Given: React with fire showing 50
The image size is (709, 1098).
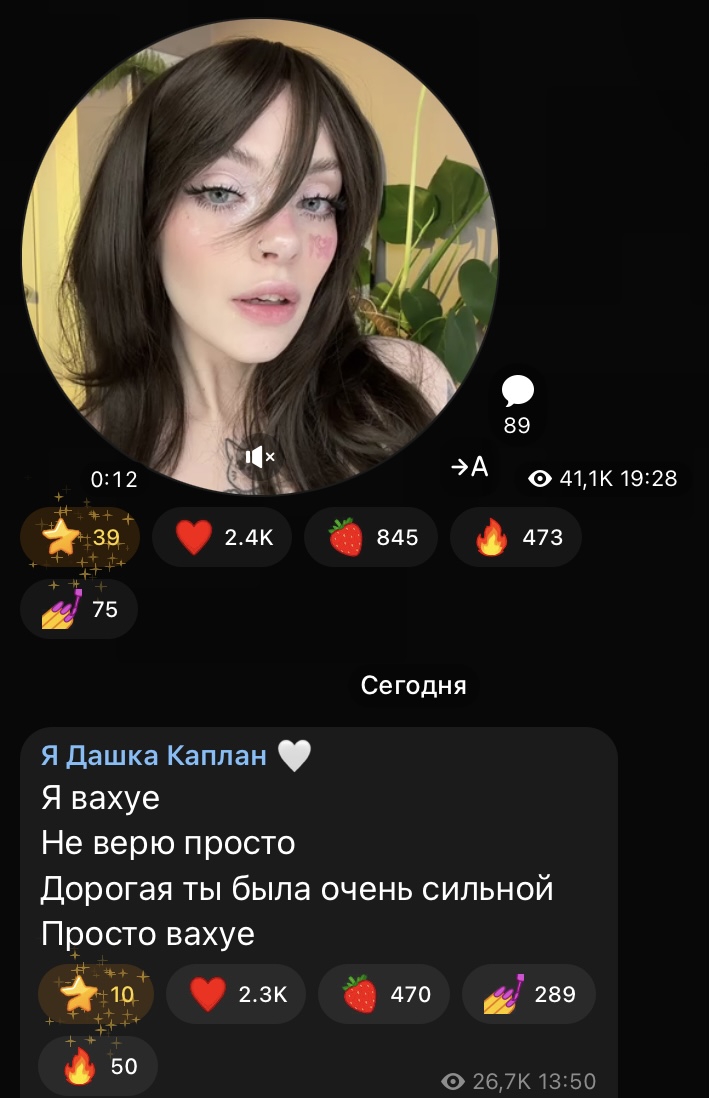Looking at the screenshot, I should click(98, 1066).
